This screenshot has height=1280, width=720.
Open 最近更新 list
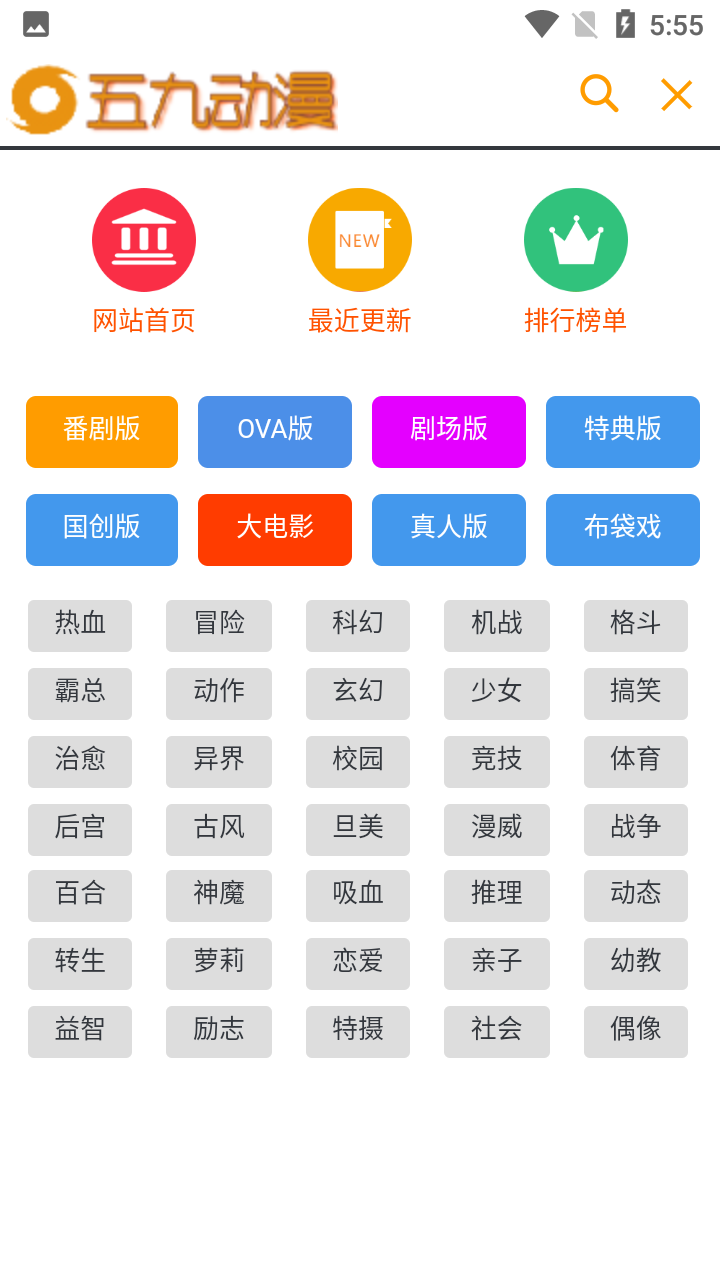pos(360,262)
